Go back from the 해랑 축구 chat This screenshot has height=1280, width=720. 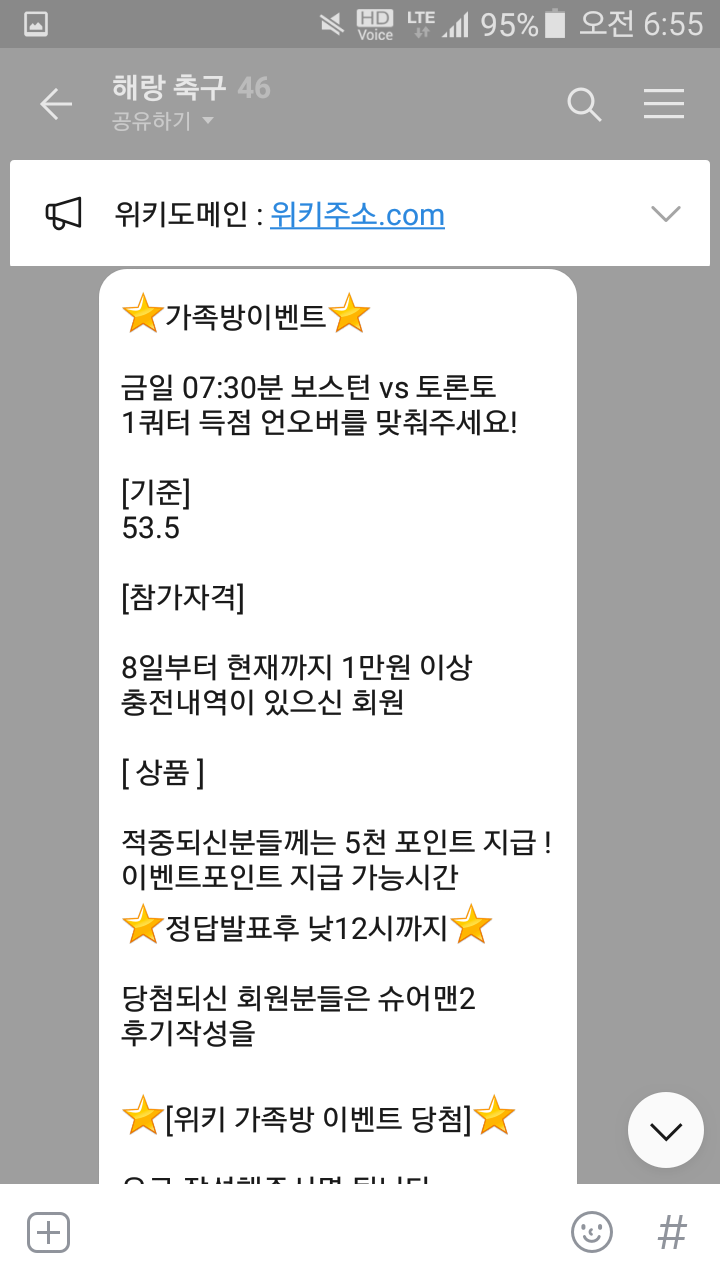click(56, 104)
